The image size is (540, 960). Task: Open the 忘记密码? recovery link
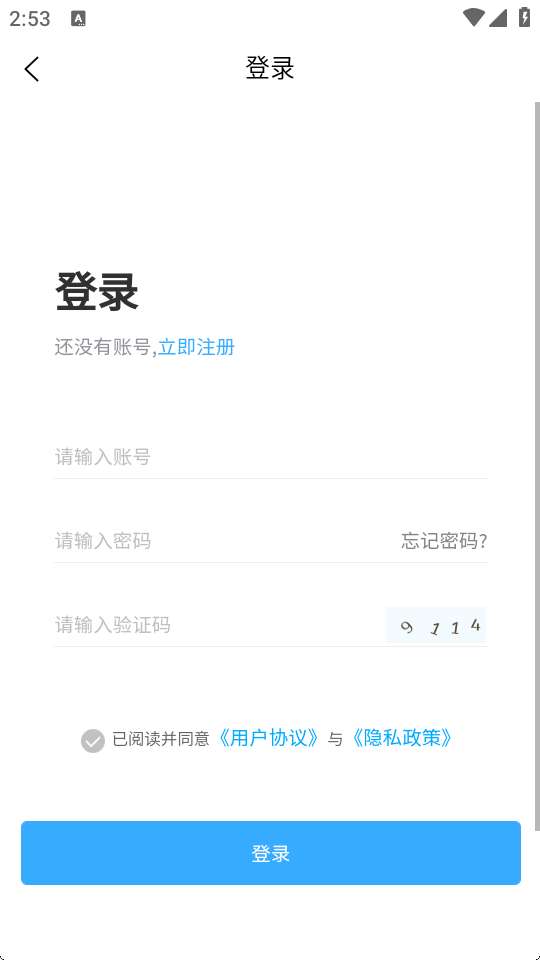(444, 541)
